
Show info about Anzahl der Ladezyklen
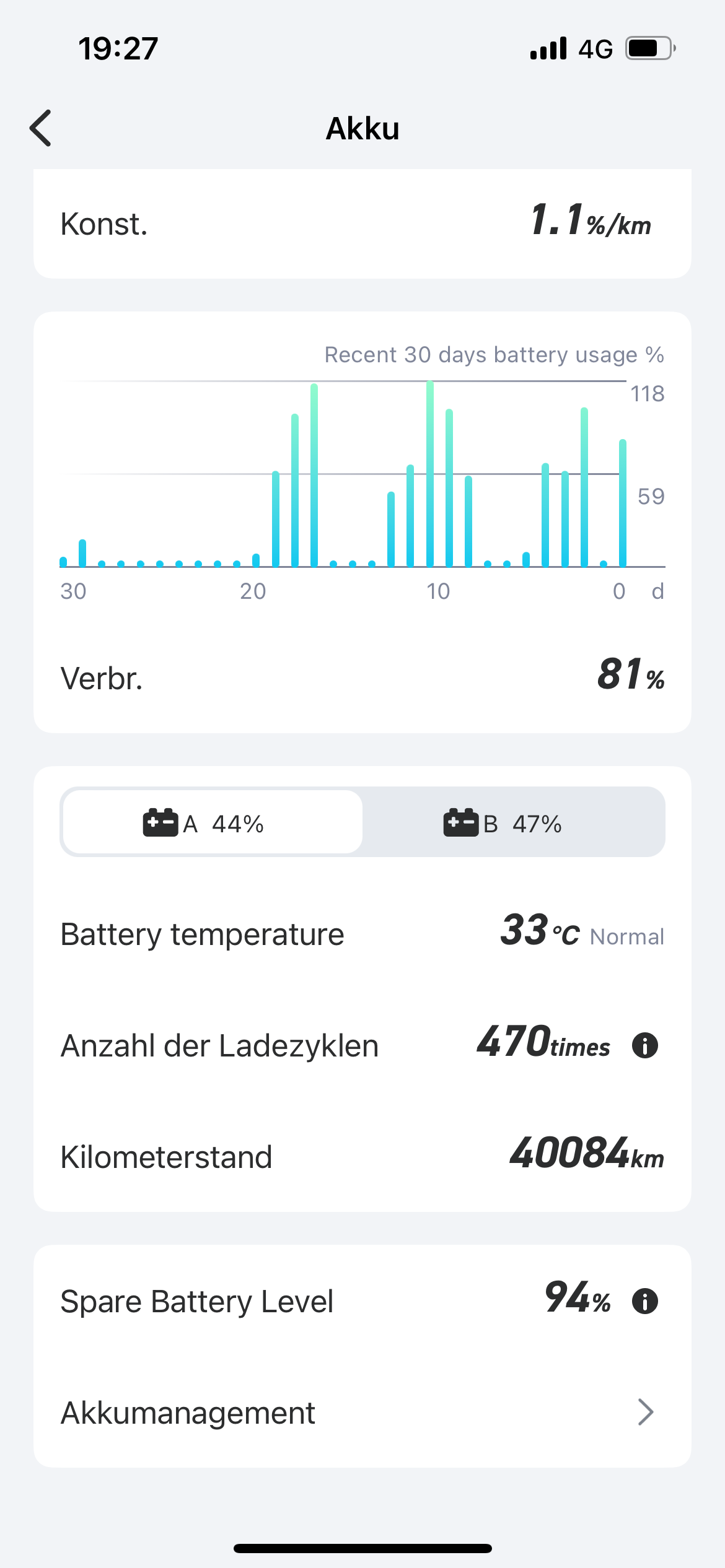[644, 1046]
